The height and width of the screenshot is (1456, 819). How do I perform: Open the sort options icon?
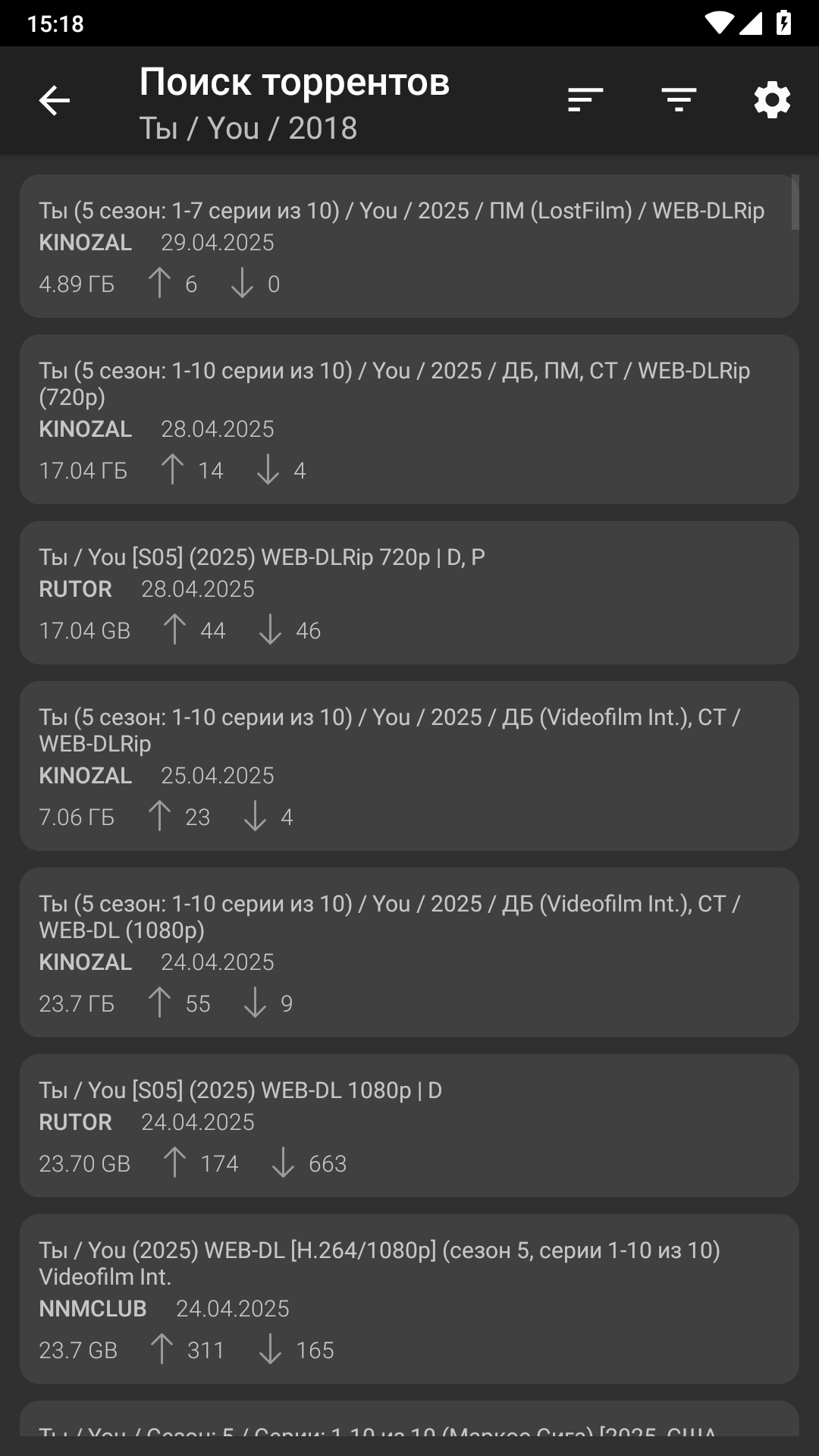(x=585, y=100)
